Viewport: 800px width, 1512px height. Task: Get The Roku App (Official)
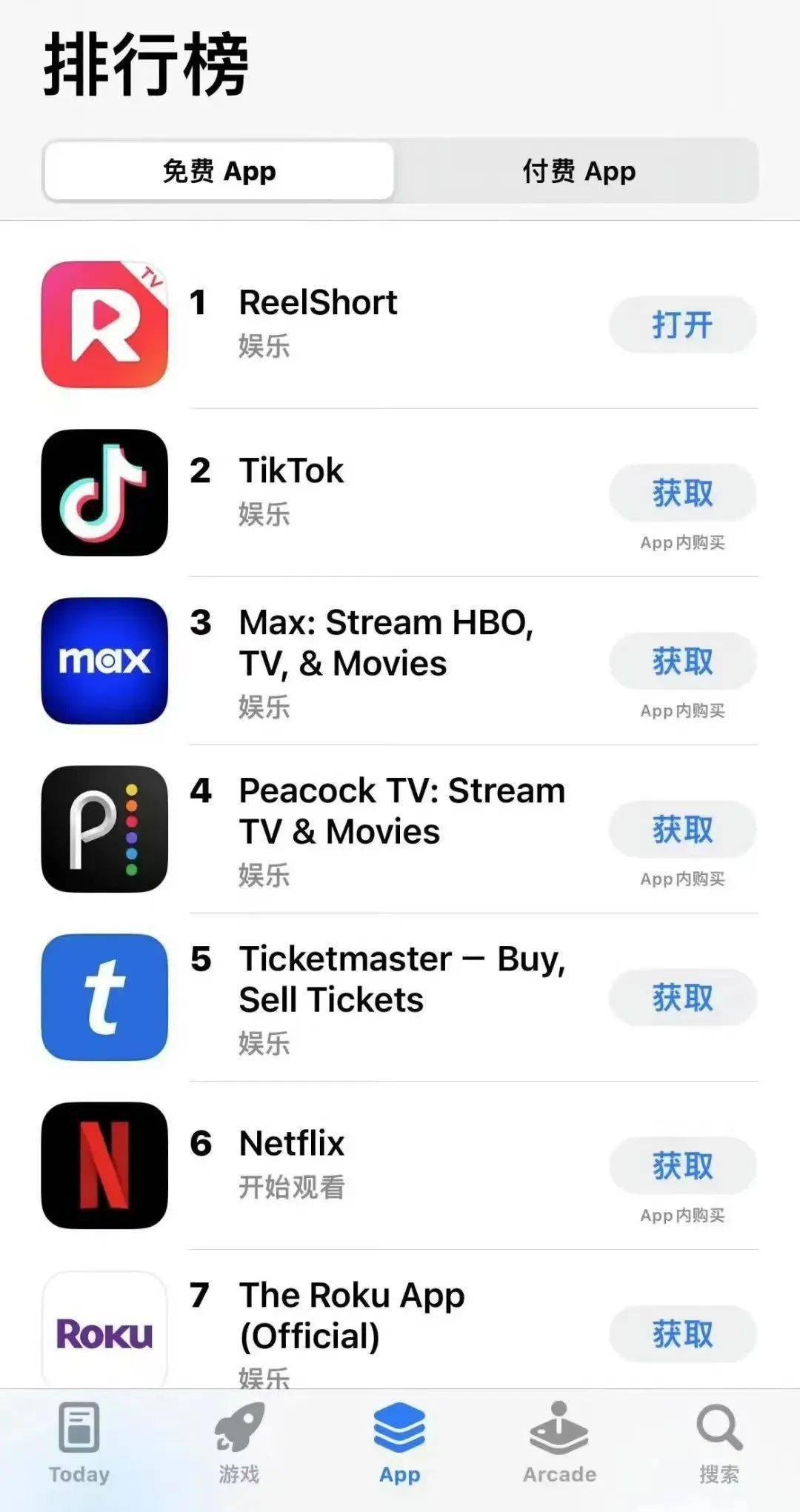[682, 1333]
